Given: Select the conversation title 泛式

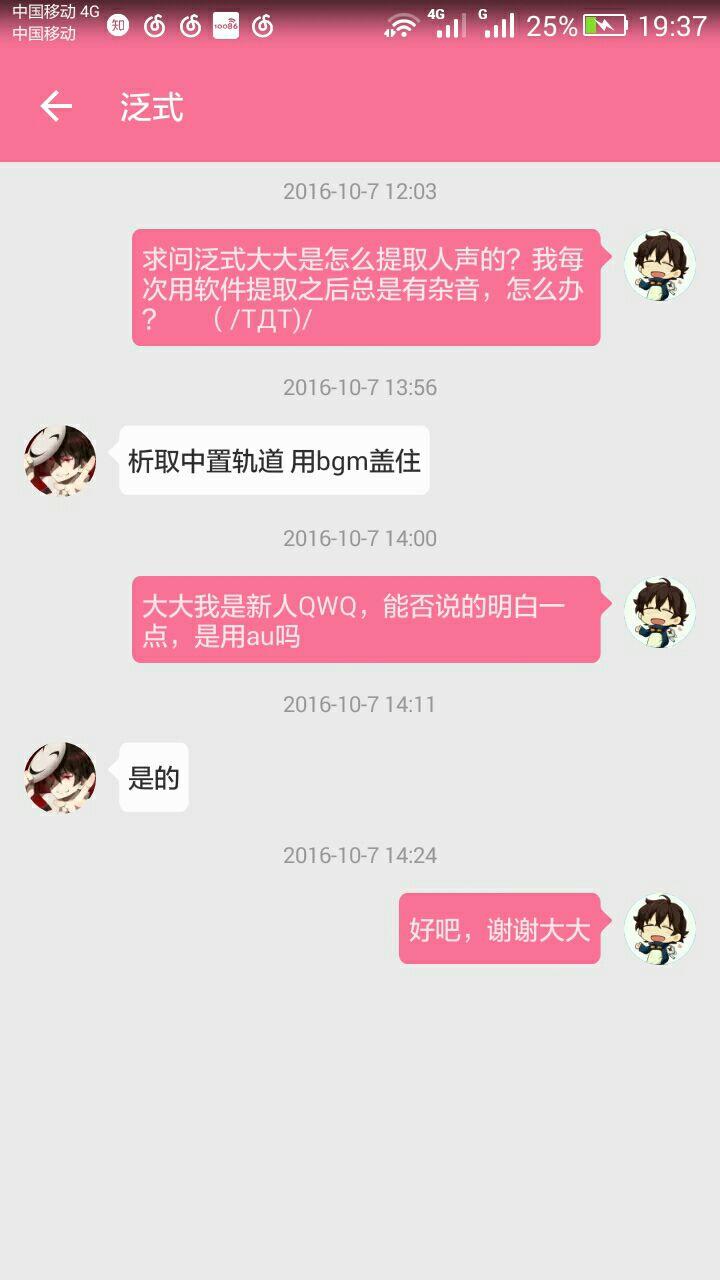Looking at the screenshot, I should (x=149, y=108).
